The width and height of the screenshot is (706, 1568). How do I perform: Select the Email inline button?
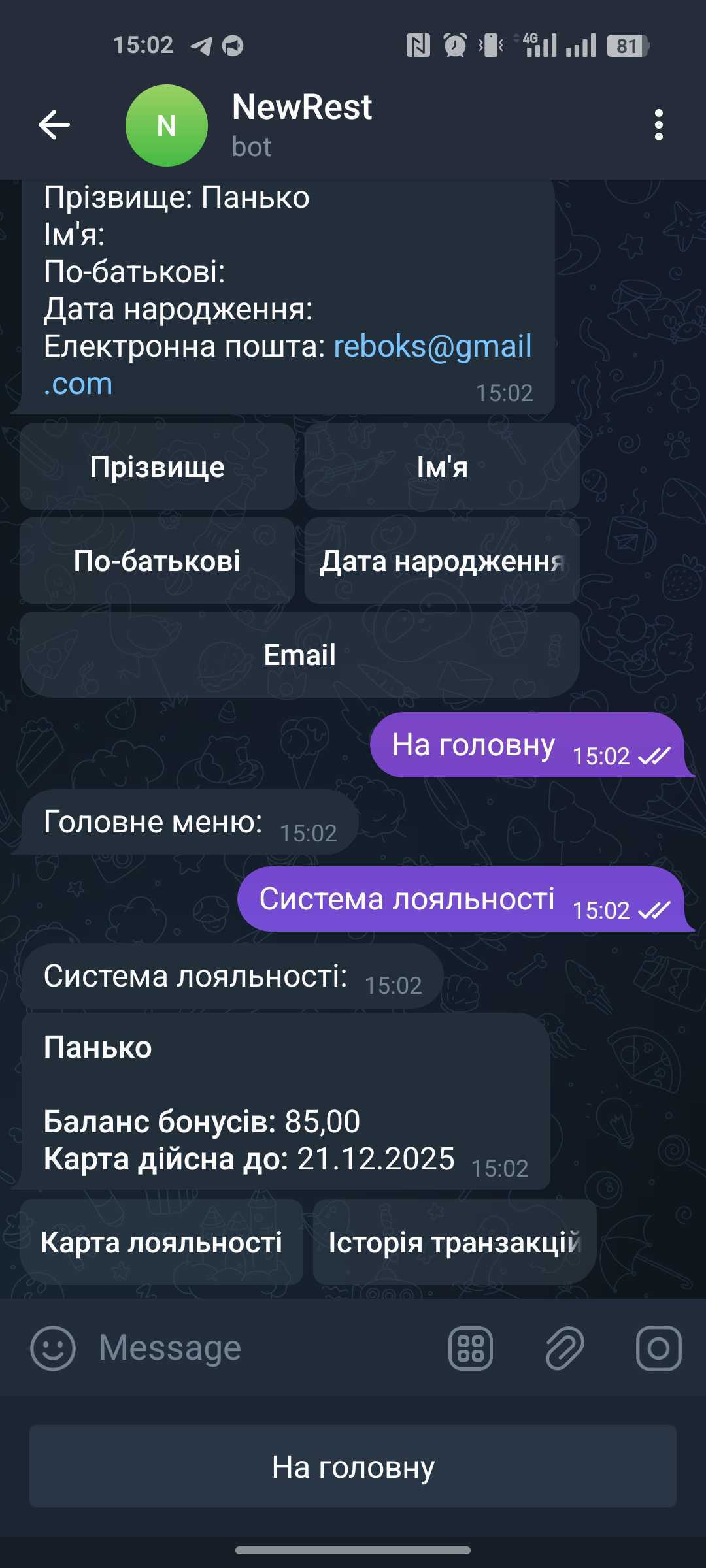(x=299, y=655)
